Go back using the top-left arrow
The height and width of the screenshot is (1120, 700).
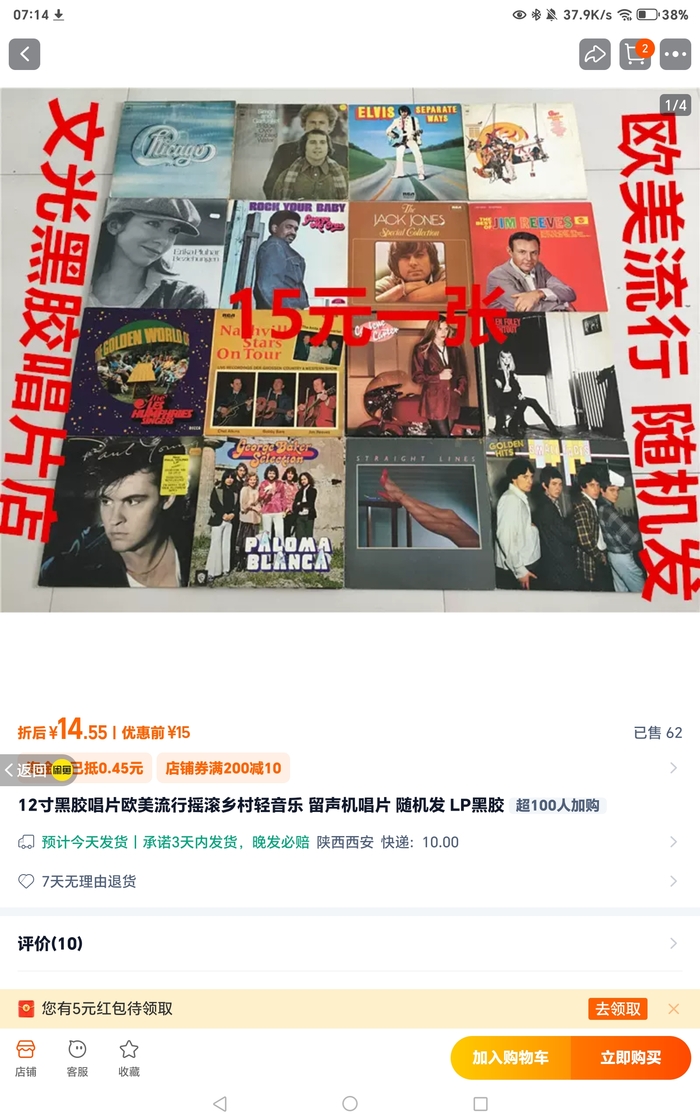click(25, 54)
